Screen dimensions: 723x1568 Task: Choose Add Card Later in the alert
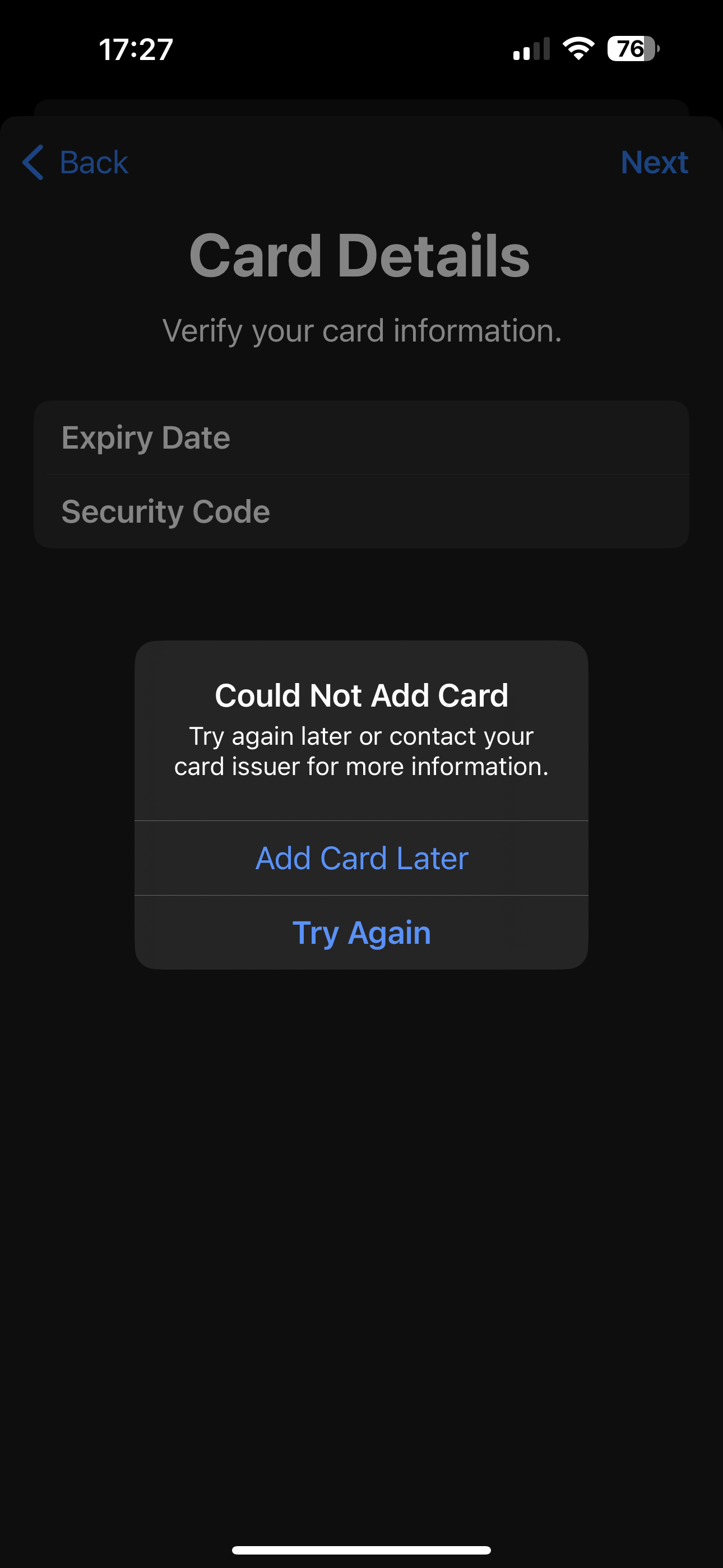tap(361, 857)
